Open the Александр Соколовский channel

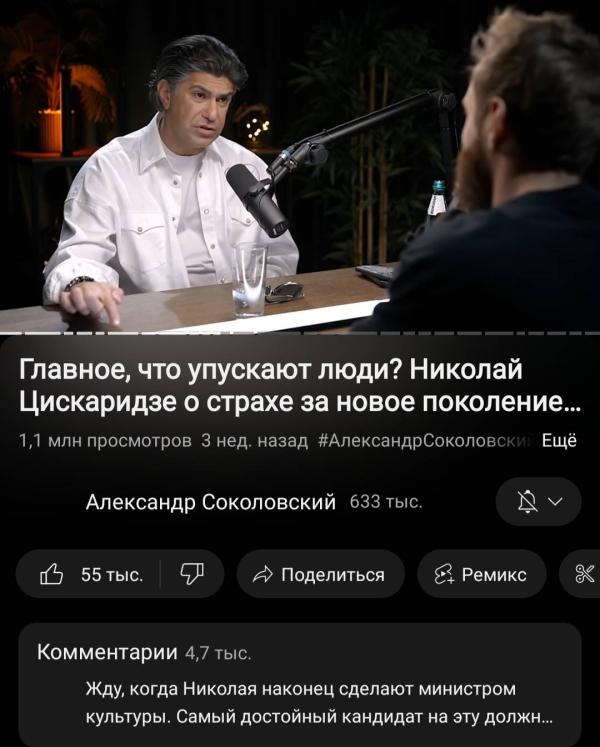[x=211, y=502]
